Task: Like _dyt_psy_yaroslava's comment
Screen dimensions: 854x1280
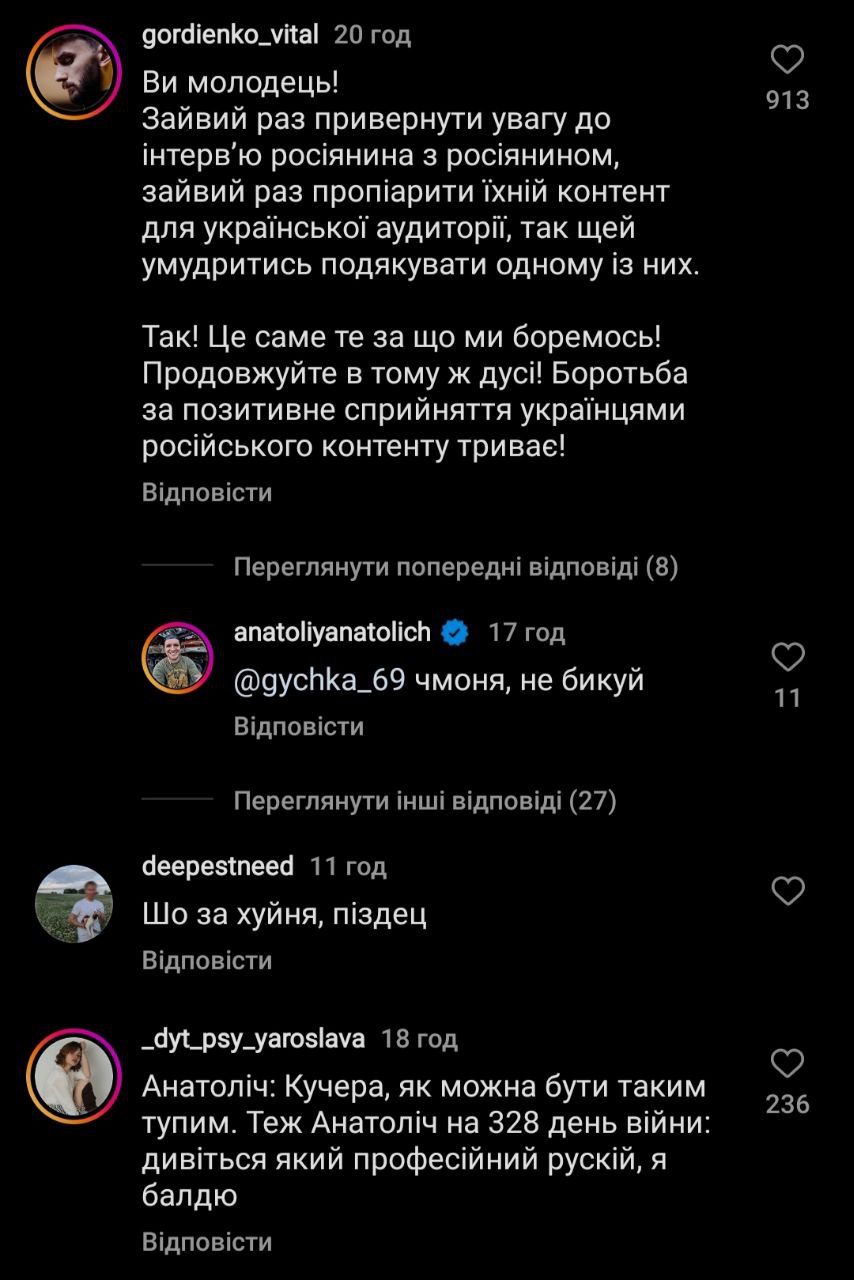Action: 788,1063
